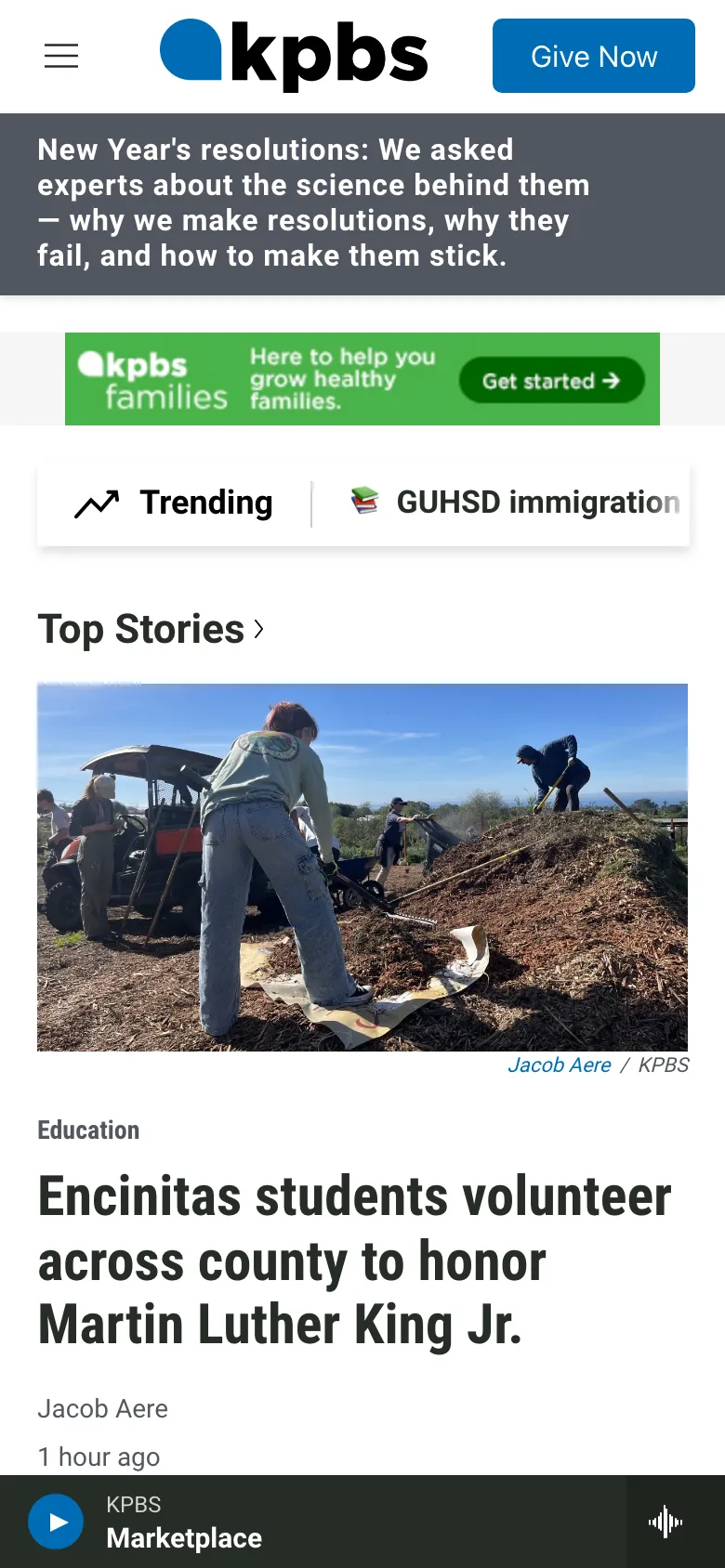Read the Encinitas students volunteer headline article
The height and width of the screenshot is (1568, 725).
click(353, 1260)
